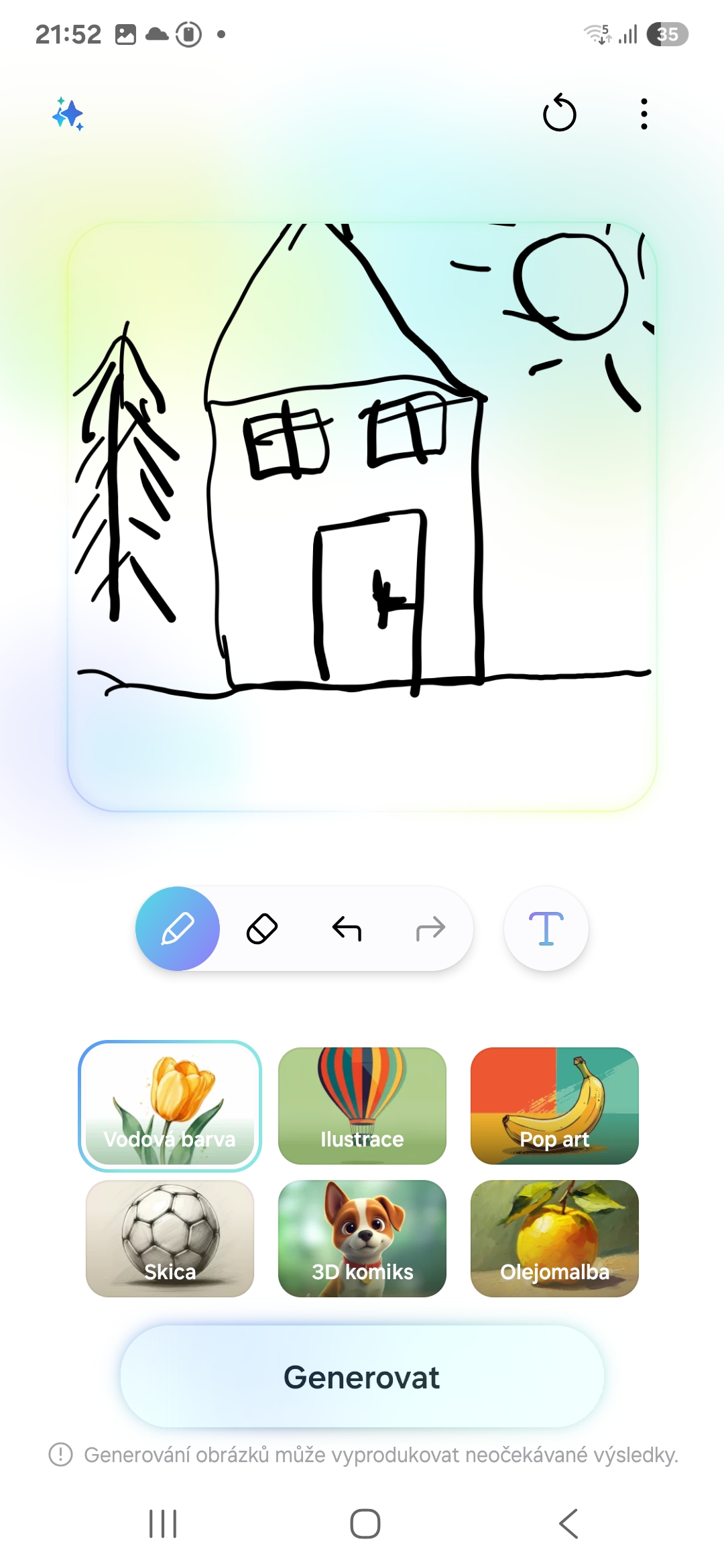Undo the last stroke

(347, 929)
